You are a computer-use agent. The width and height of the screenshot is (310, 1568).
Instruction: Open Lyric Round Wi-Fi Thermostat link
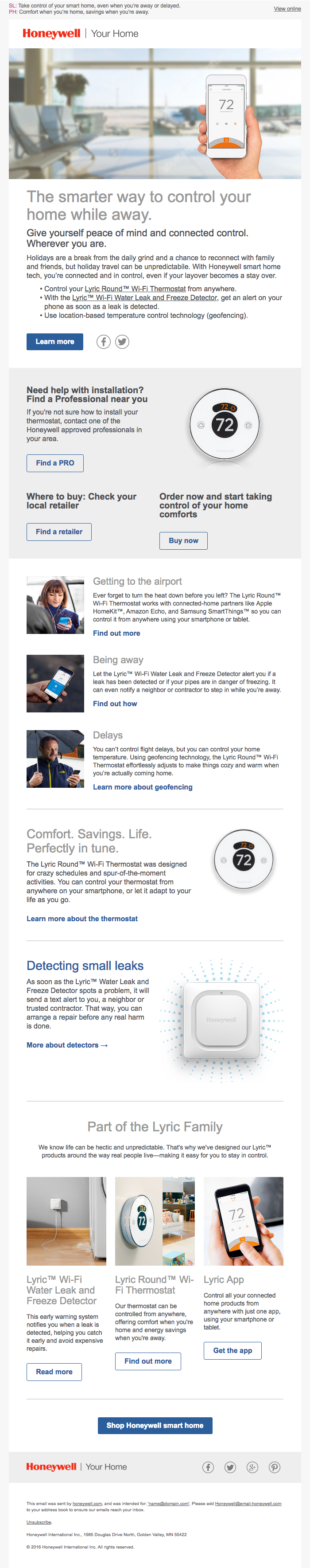pyautogui.click(x=135, y=289)
